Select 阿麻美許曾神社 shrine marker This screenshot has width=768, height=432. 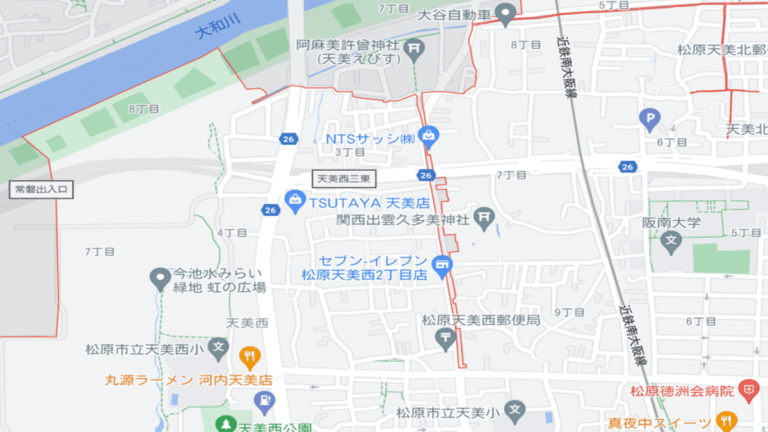416,48
